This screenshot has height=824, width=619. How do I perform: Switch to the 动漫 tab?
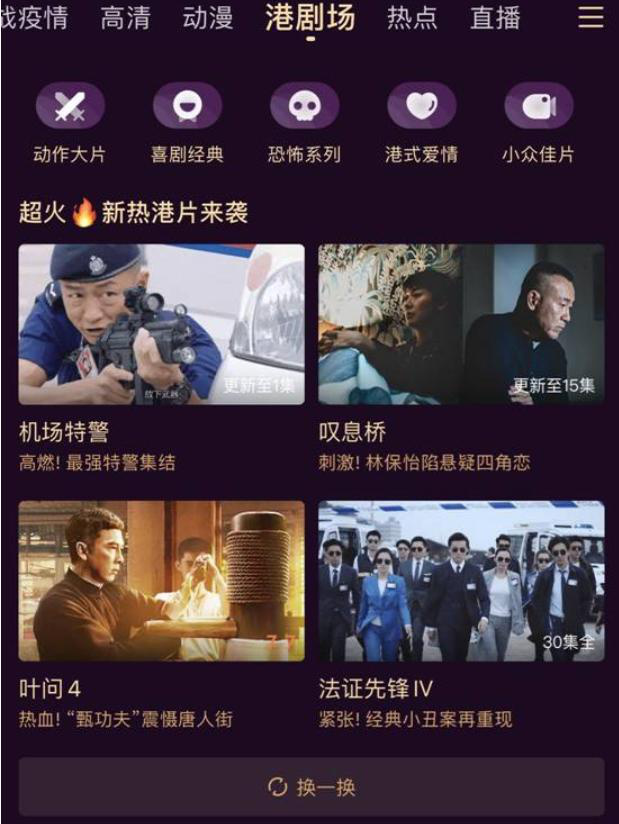tap(207, 18)
